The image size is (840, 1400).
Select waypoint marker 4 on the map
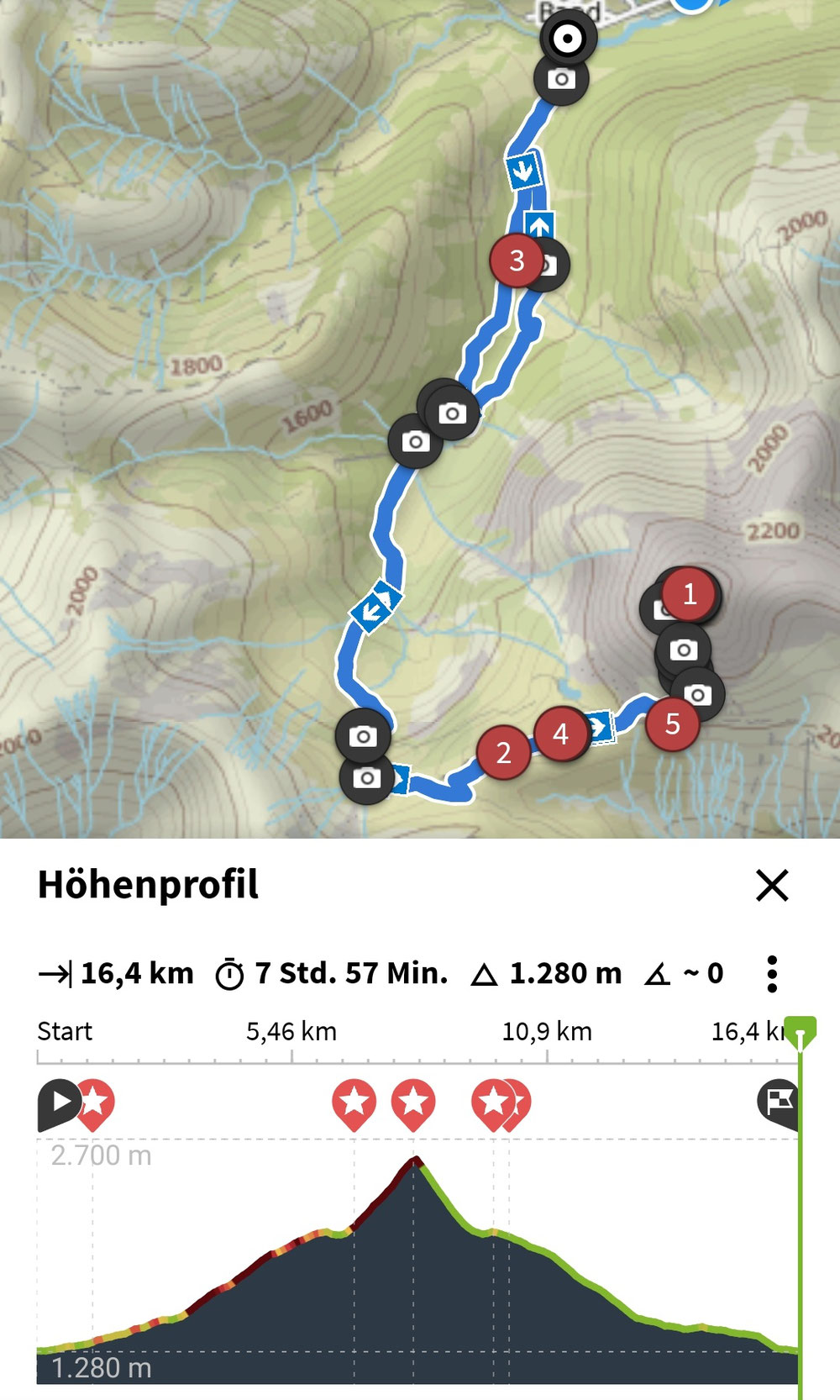tap(560, 734)
